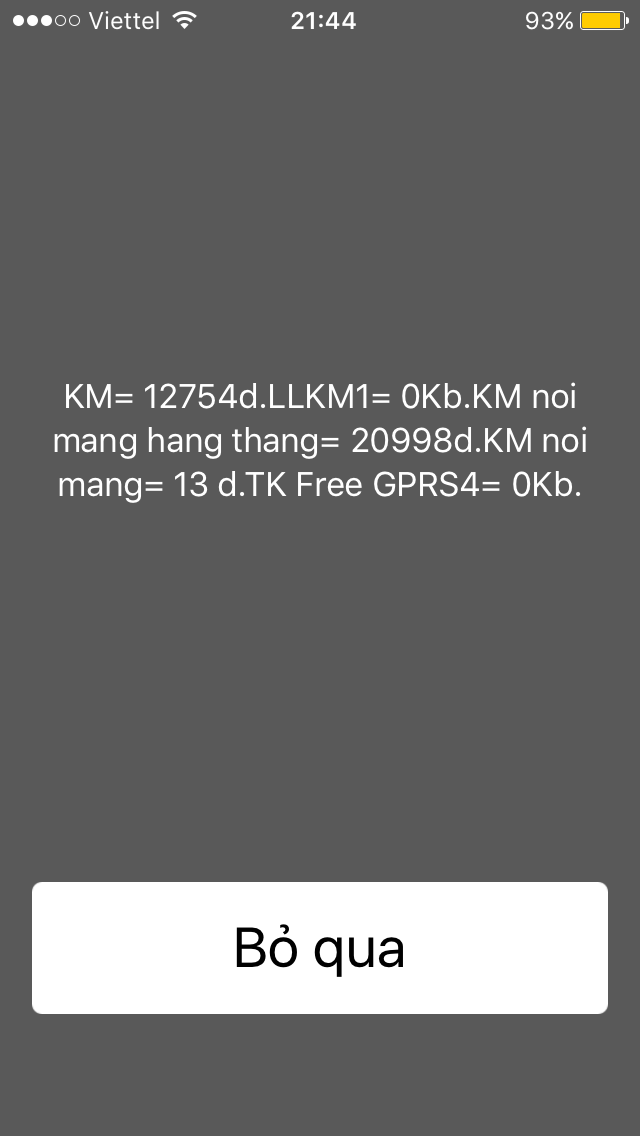This screenshot has height=1136, width=640.
Task: Dismiss the USSD message with Bỏ qua
Action: click(x=320, y=948)
